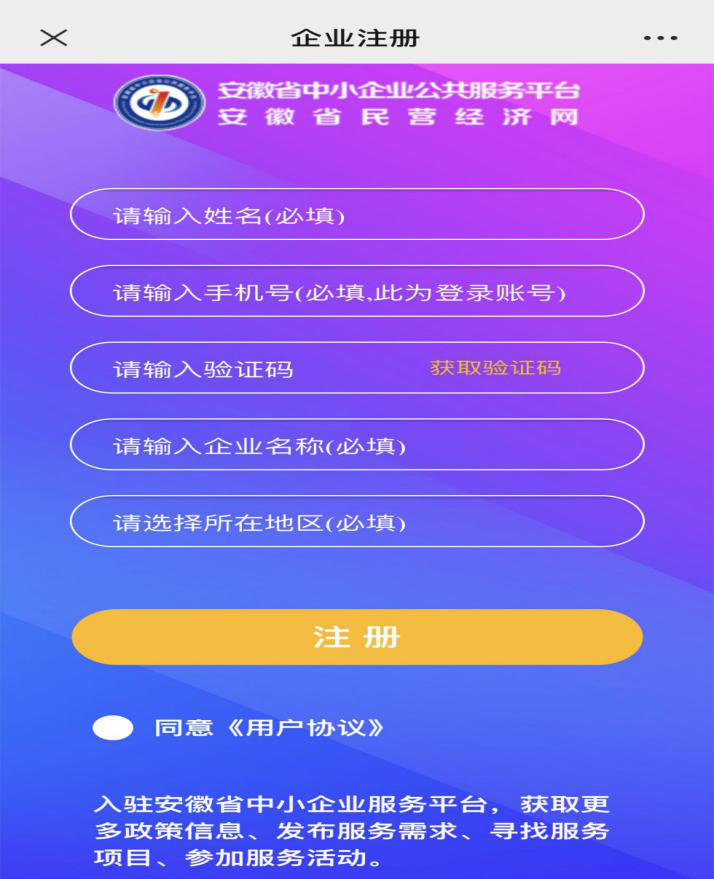Image resolution: width=714 pixels, height=879 pixels.
Task: Close the 企业注册 page
Action: 53,37
